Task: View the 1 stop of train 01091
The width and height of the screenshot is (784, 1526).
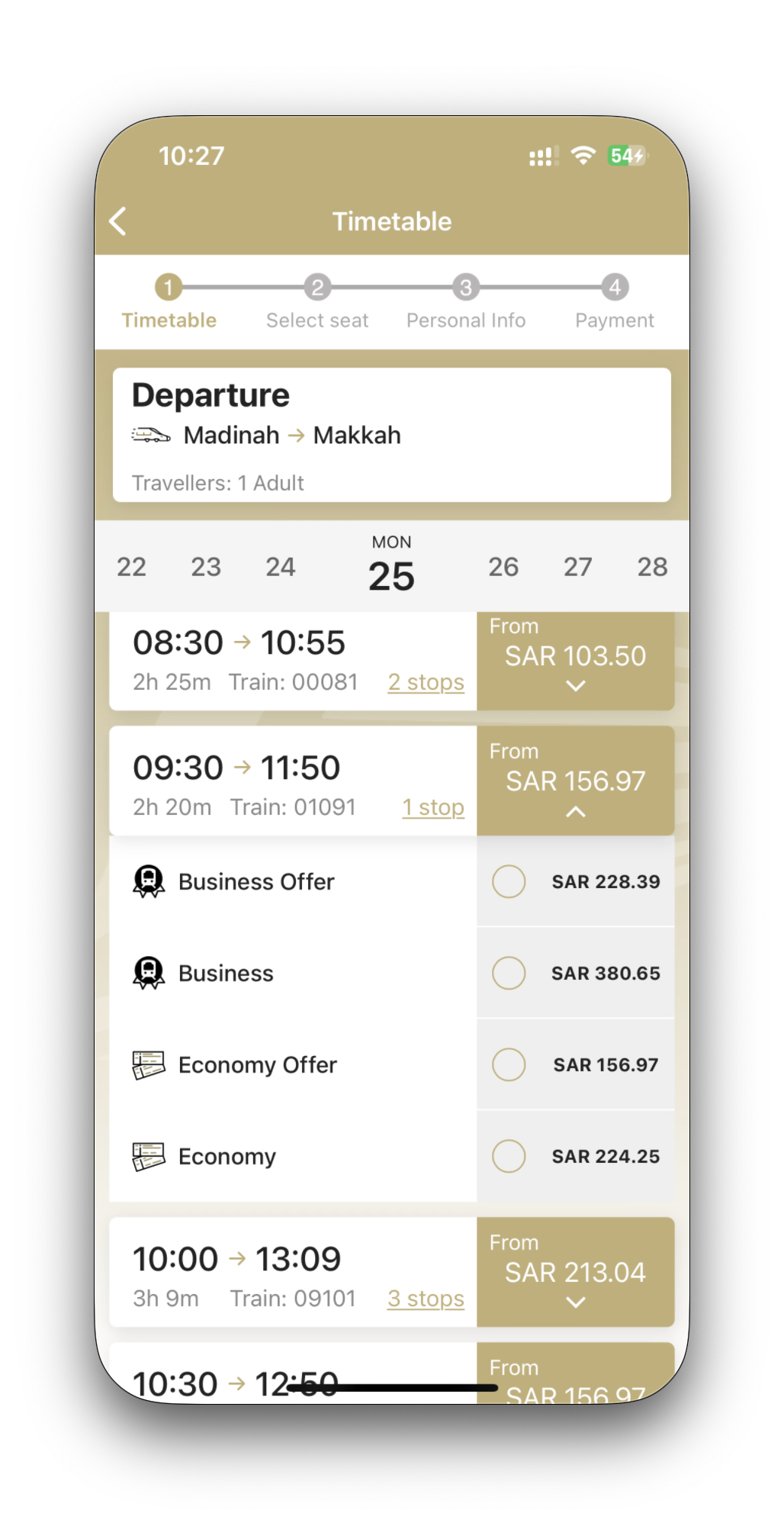Action: [433, 807]
